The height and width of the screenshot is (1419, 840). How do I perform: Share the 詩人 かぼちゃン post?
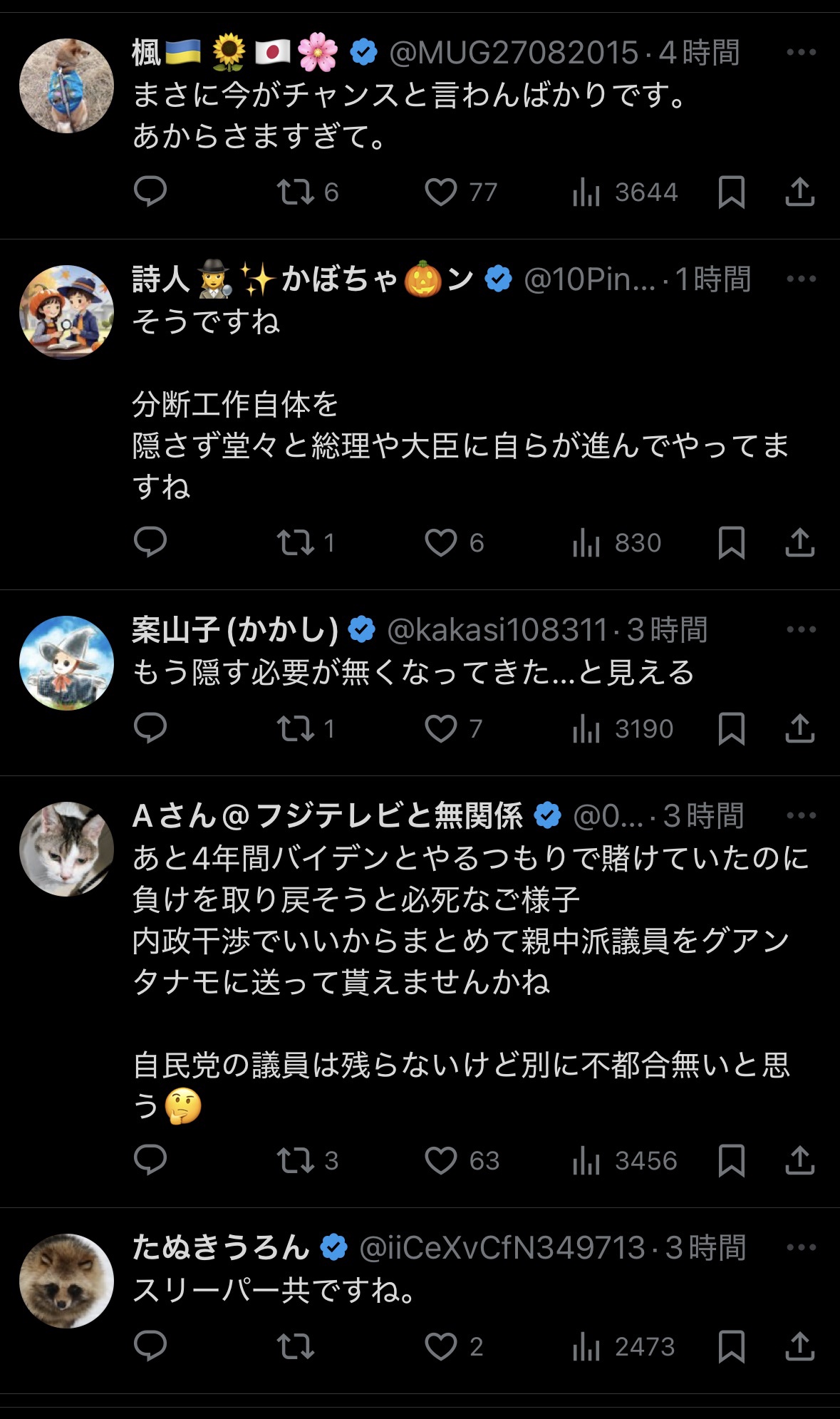point(799,542)
